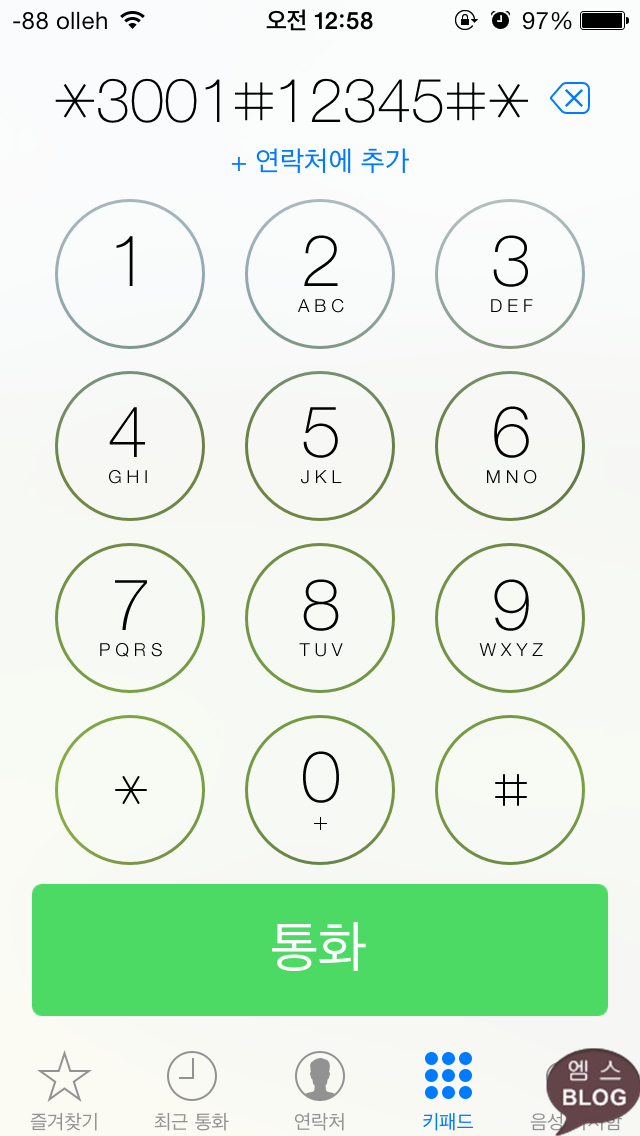
Task: Start the call with the green 통화 button
Action: pyautogui.click(x=320, y=950)
